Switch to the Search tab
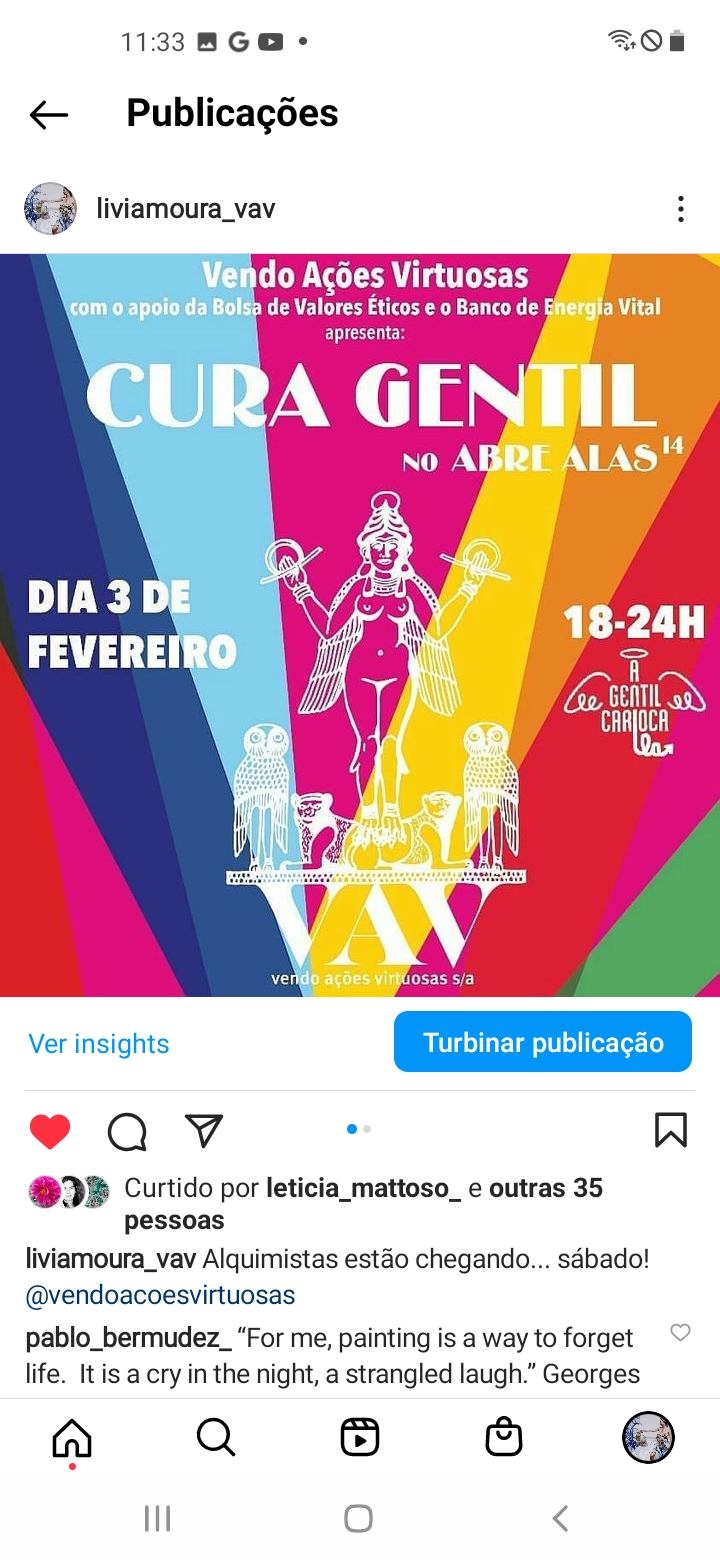 click(216, 1438)
